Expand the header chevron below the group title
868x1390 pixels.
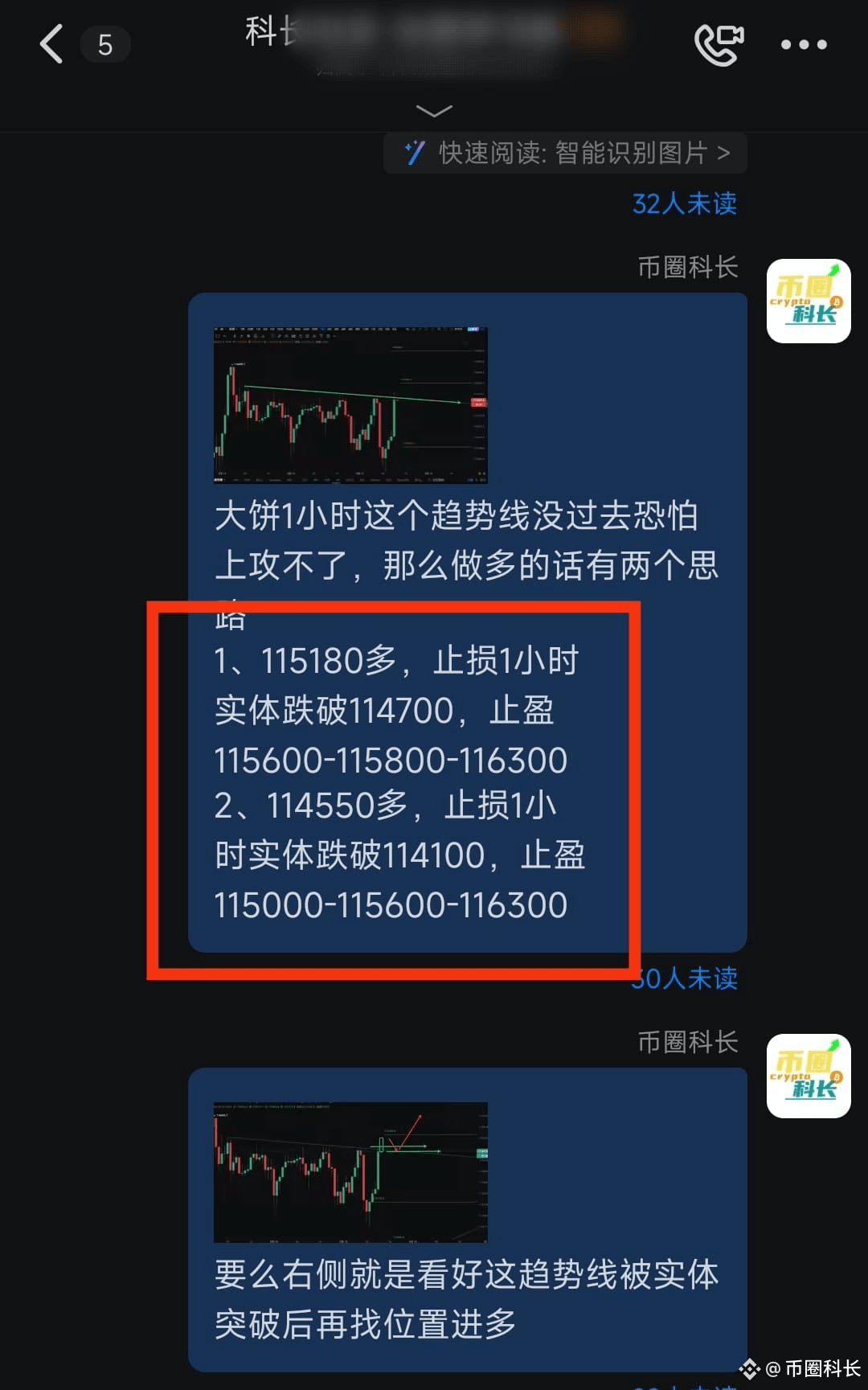coord(434,110)
